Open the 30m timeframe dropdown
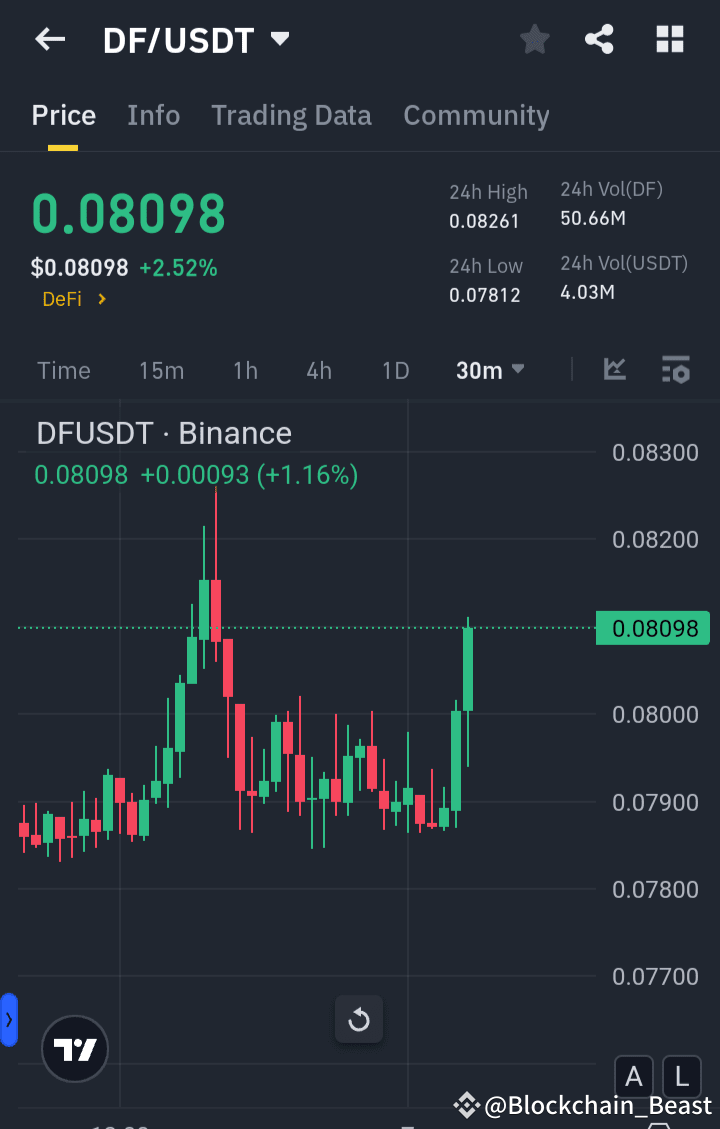Image resolution: width=720 pixels, height=1129 pixels. [x=489, y=369]
